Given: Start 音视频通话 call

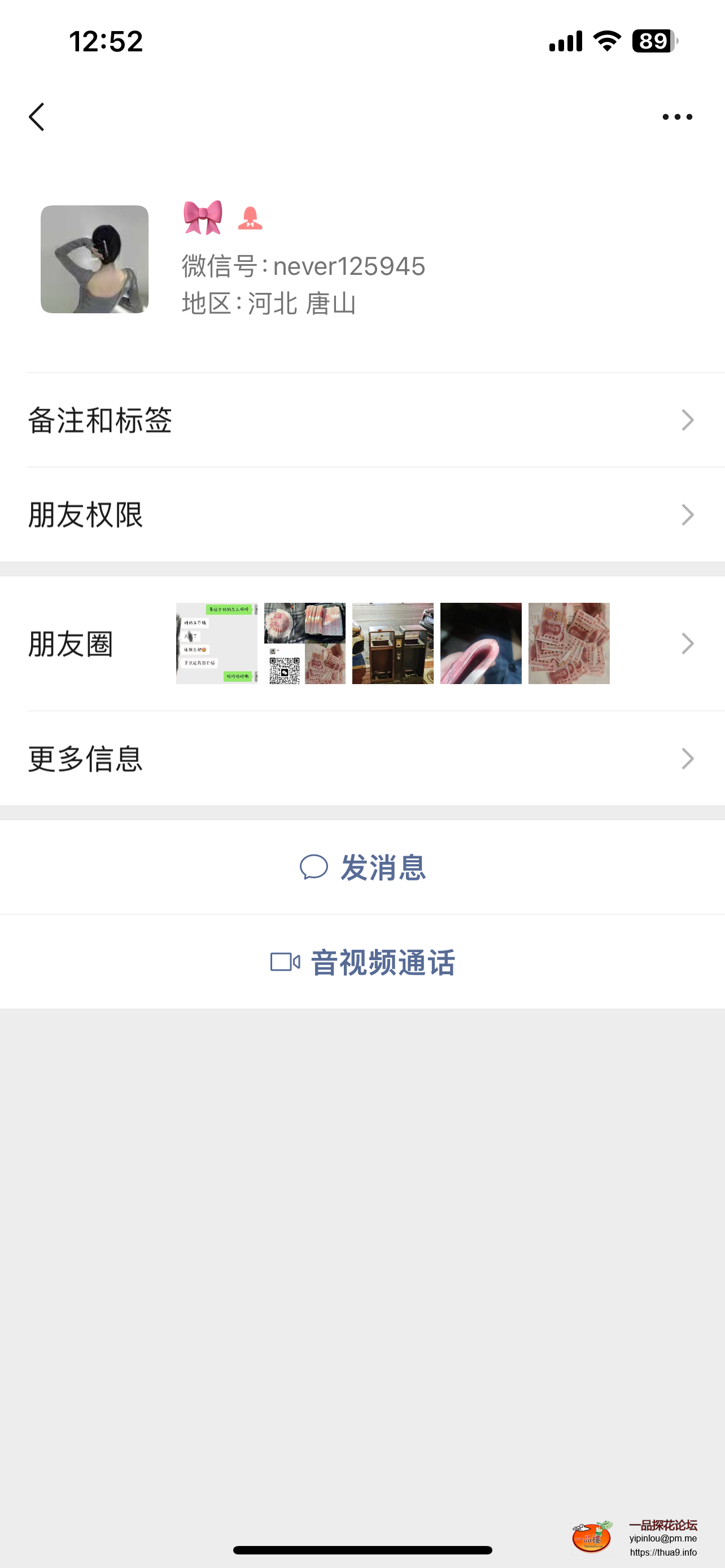Looking at the screenshot, I should pyautogui.click(x=363, y=962).
